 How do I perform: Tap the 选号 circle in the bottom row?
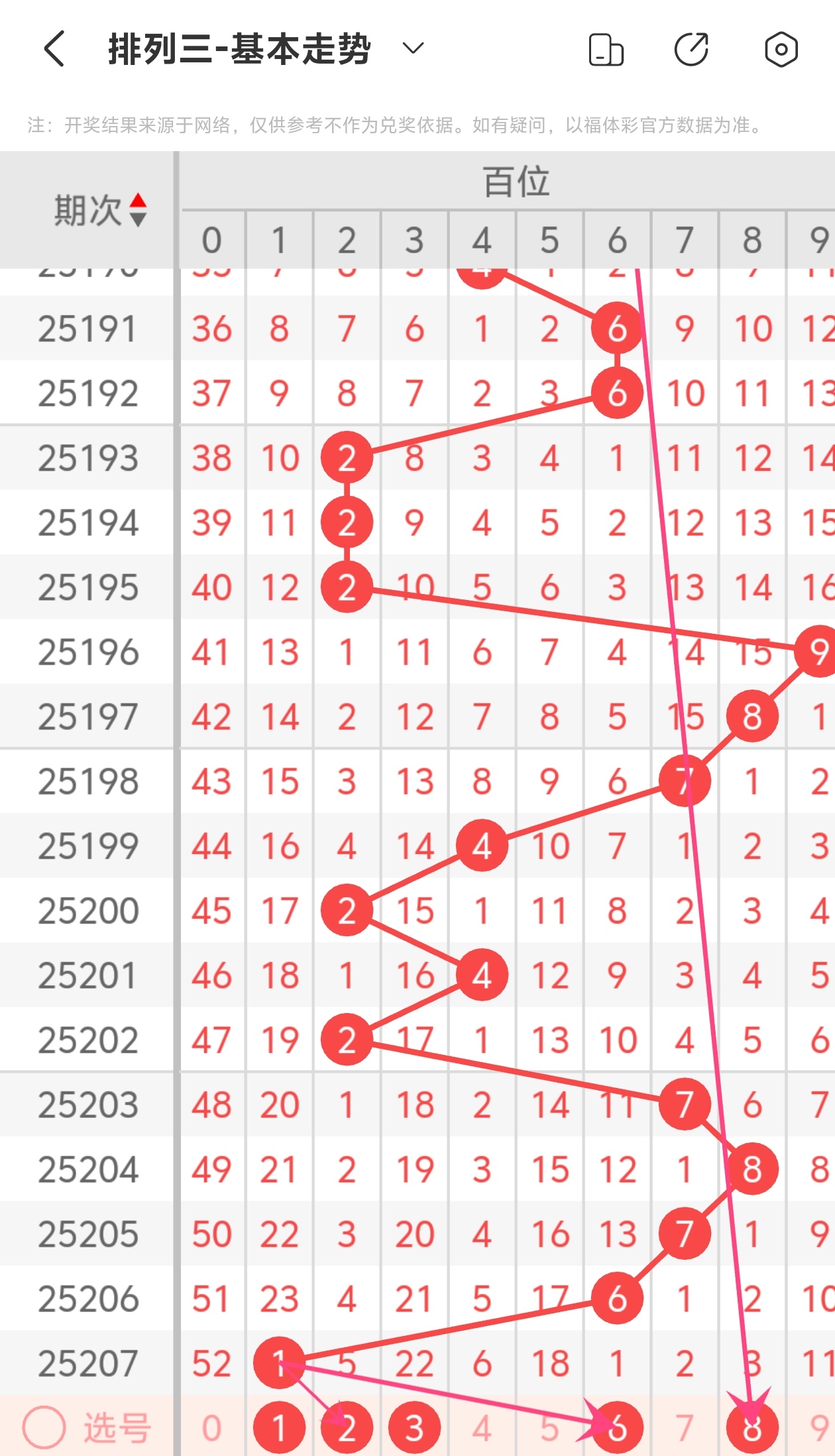[x=44, y=1427]
